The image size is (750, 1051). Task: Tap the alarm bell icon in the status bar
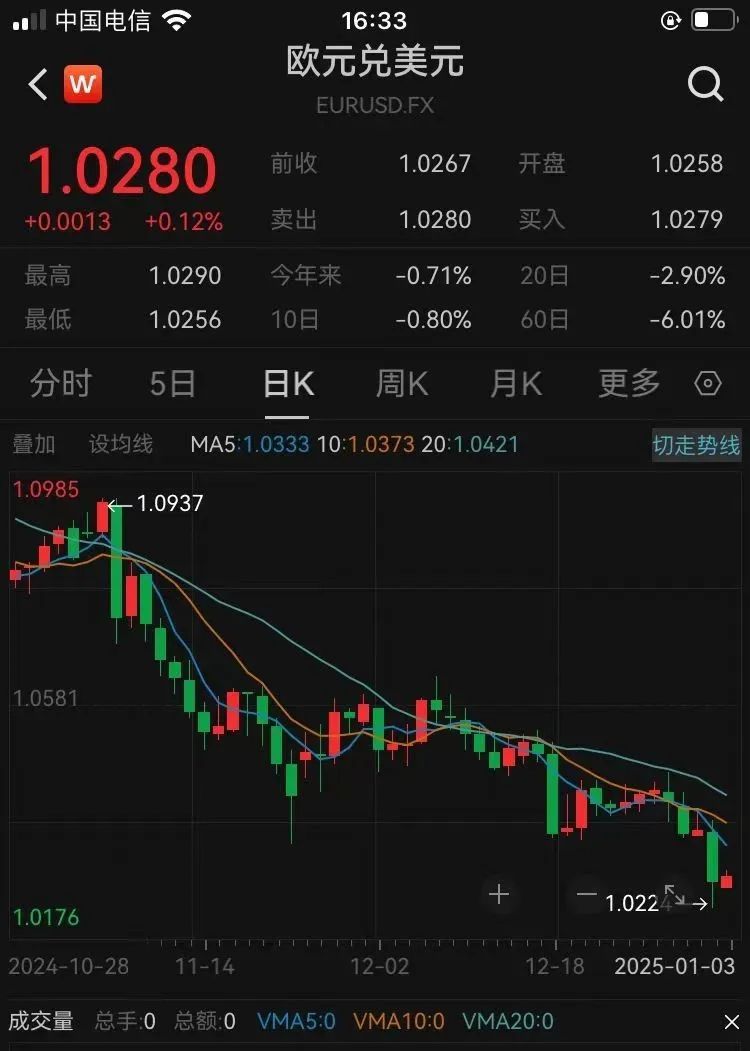669,20
